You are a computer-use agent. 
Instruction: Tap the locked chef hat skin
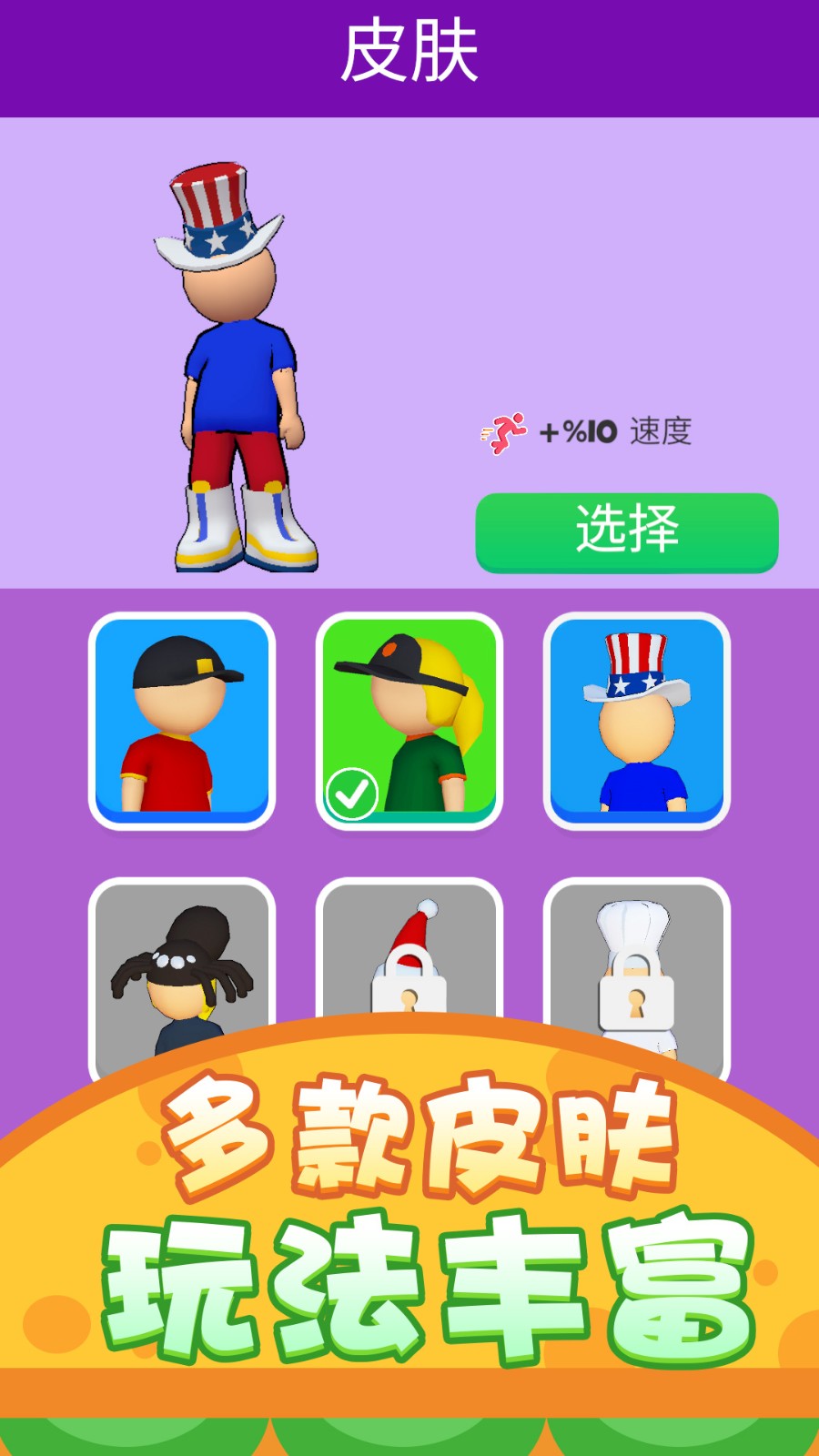tap(637, 965)
